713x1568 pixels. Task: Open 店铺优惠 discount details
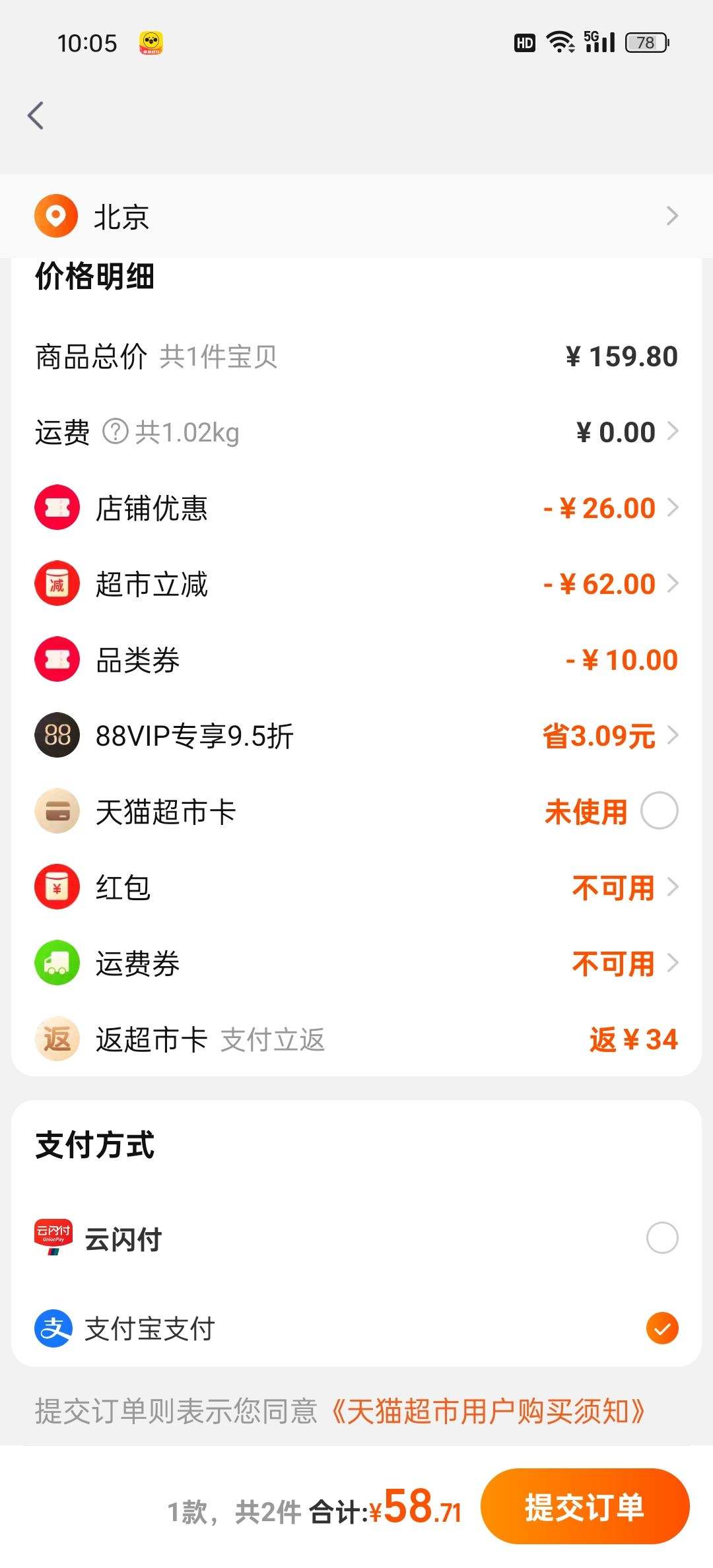coord(356,508)
